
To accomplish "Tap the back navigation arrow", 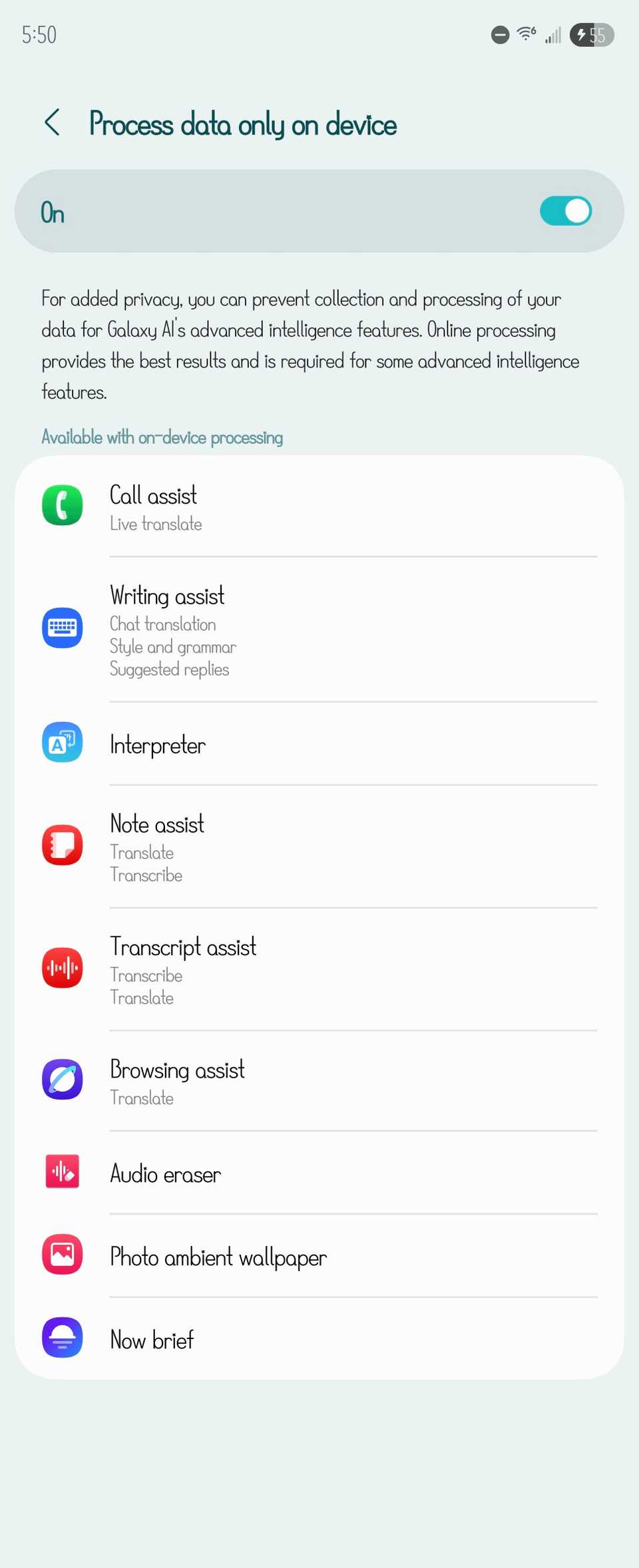I will (53, 123).
